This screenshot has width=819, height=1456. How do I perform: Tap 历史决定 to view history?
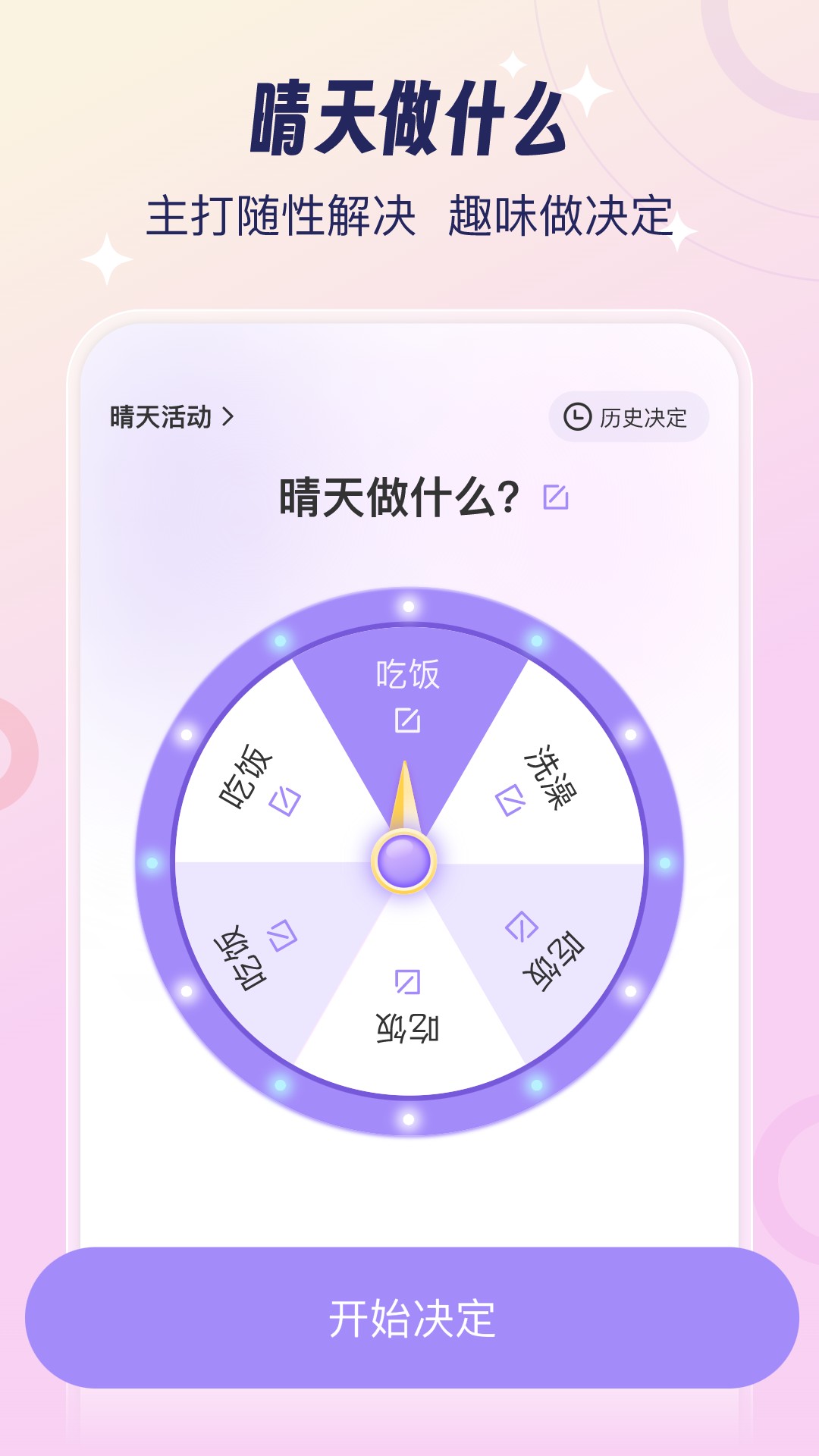pyautogui.click(x=628, y=415)
